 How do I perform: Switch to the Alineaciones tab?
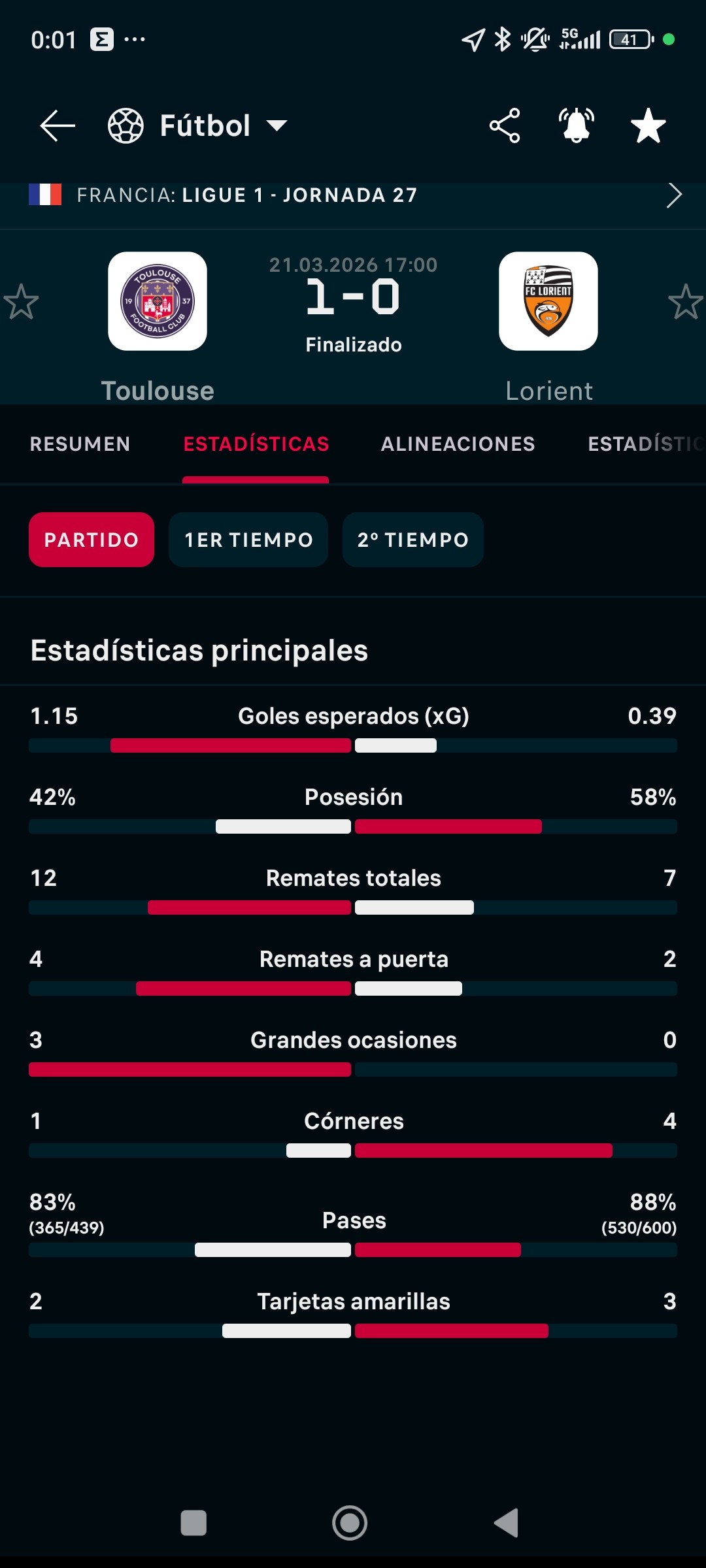click(x=458, y=444)
